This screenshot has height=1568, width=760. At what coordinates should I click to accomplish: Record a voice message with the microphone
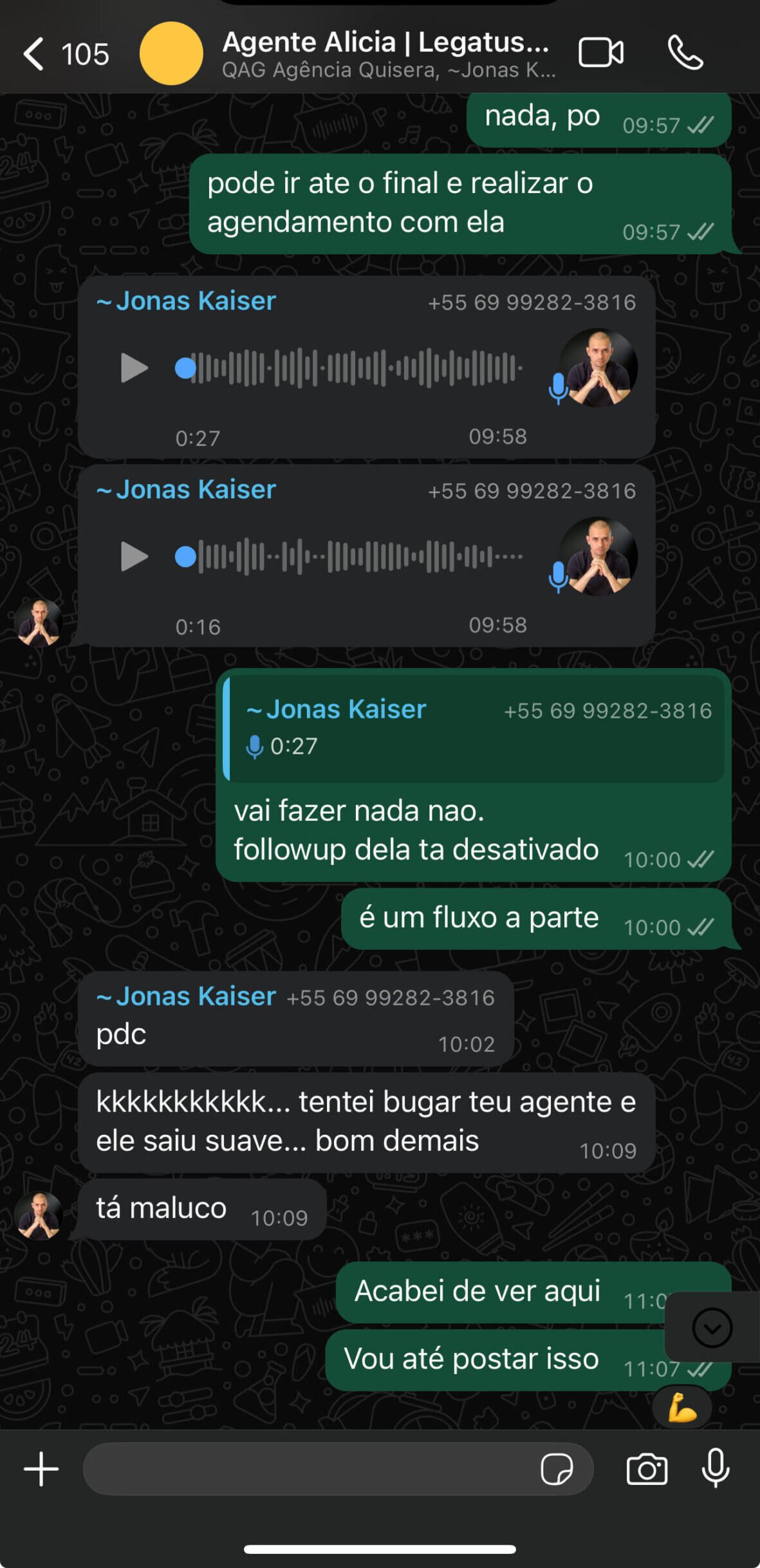716,1469
